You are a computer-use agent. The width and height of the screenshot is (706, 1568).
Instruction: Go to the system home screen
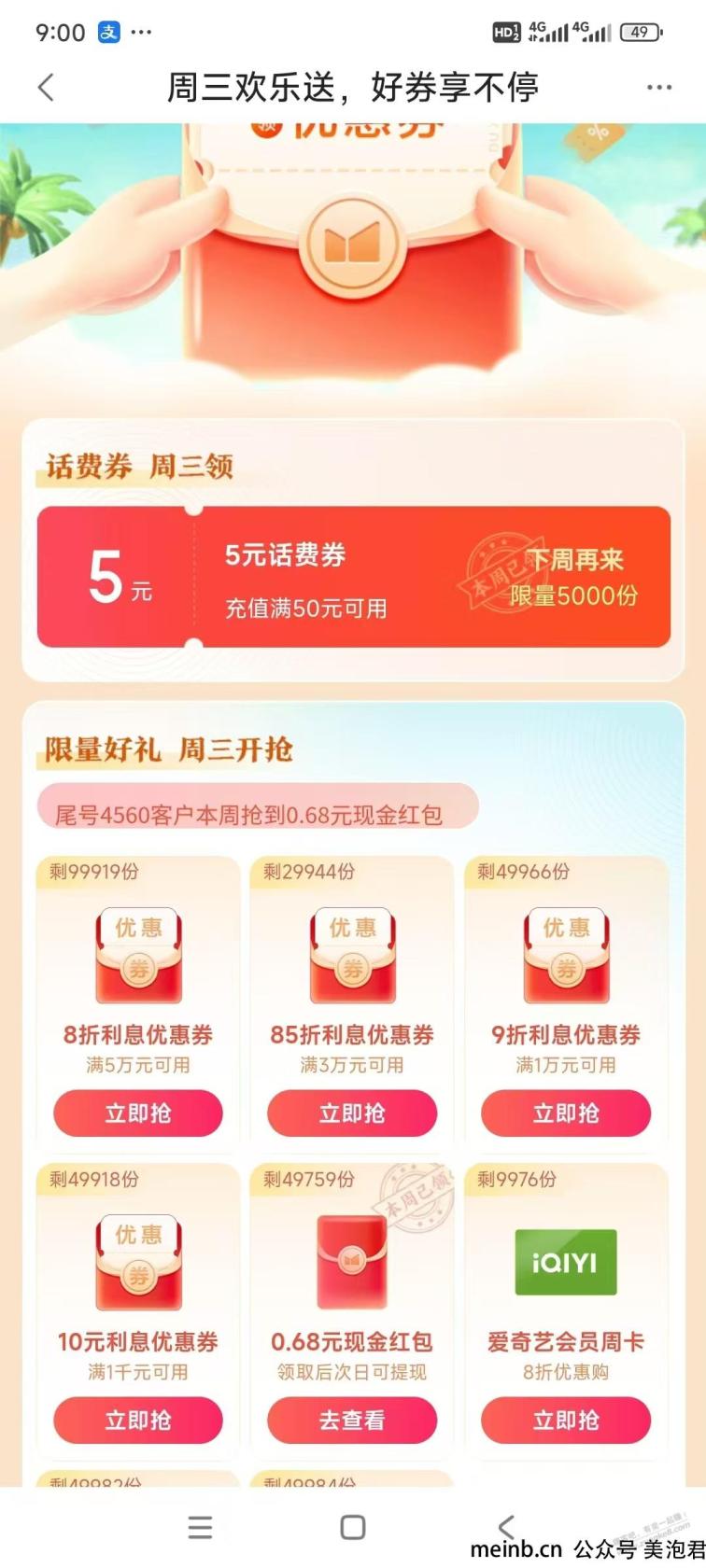pyautogui.click(x=353, y=1527)
